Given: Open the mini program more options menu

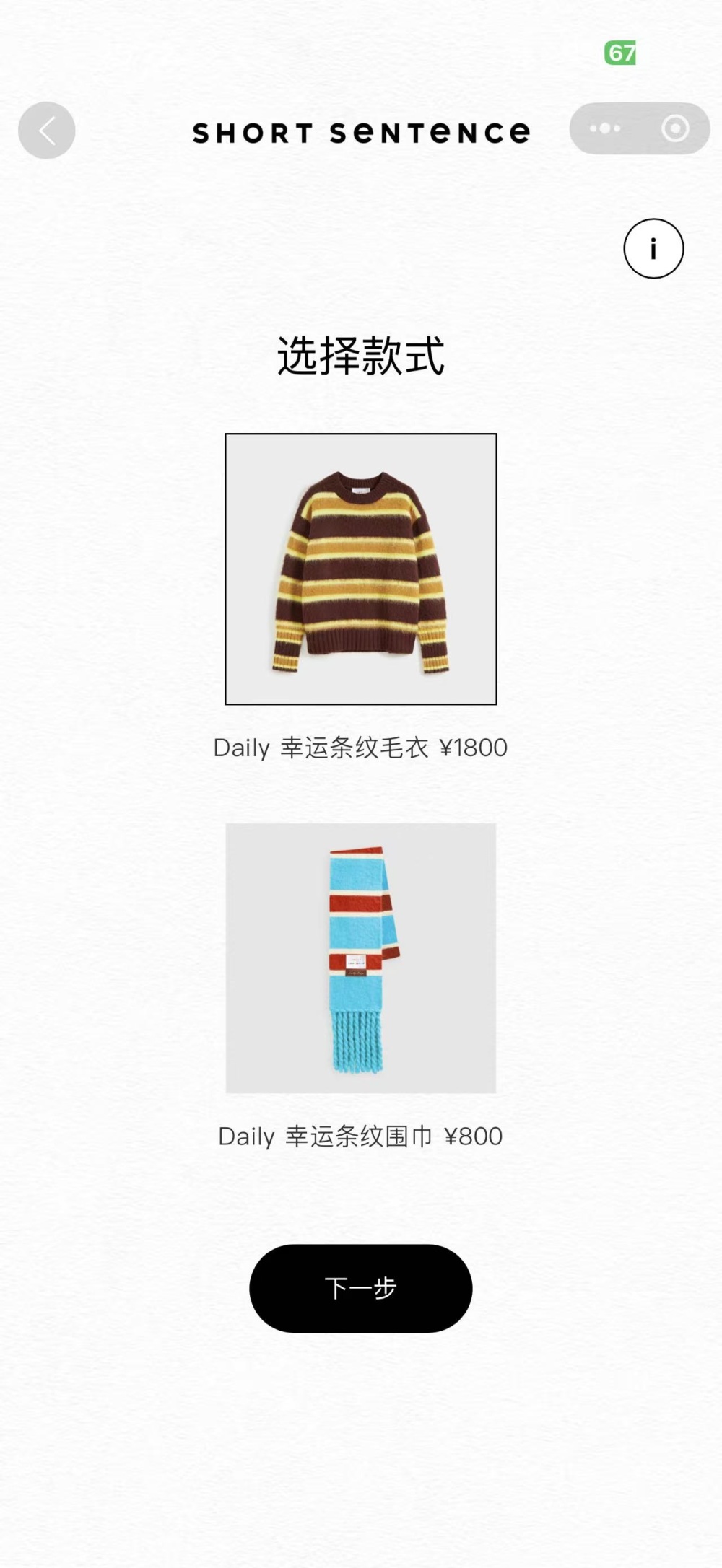Looking at the screenshot, I should click(605, 128).
